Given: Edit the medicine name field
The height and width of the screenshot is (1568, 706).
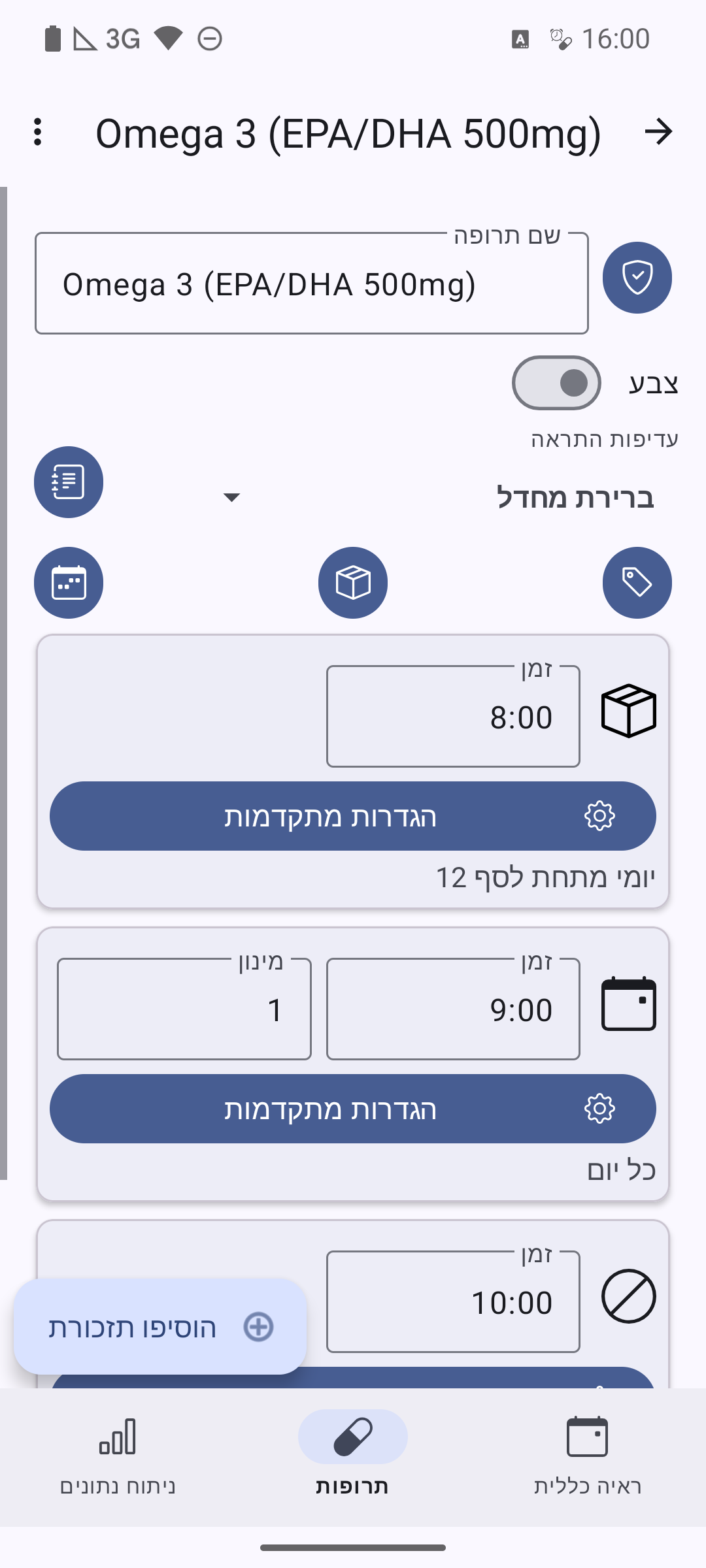Looking at the screenshot, I should coord(311,284).
